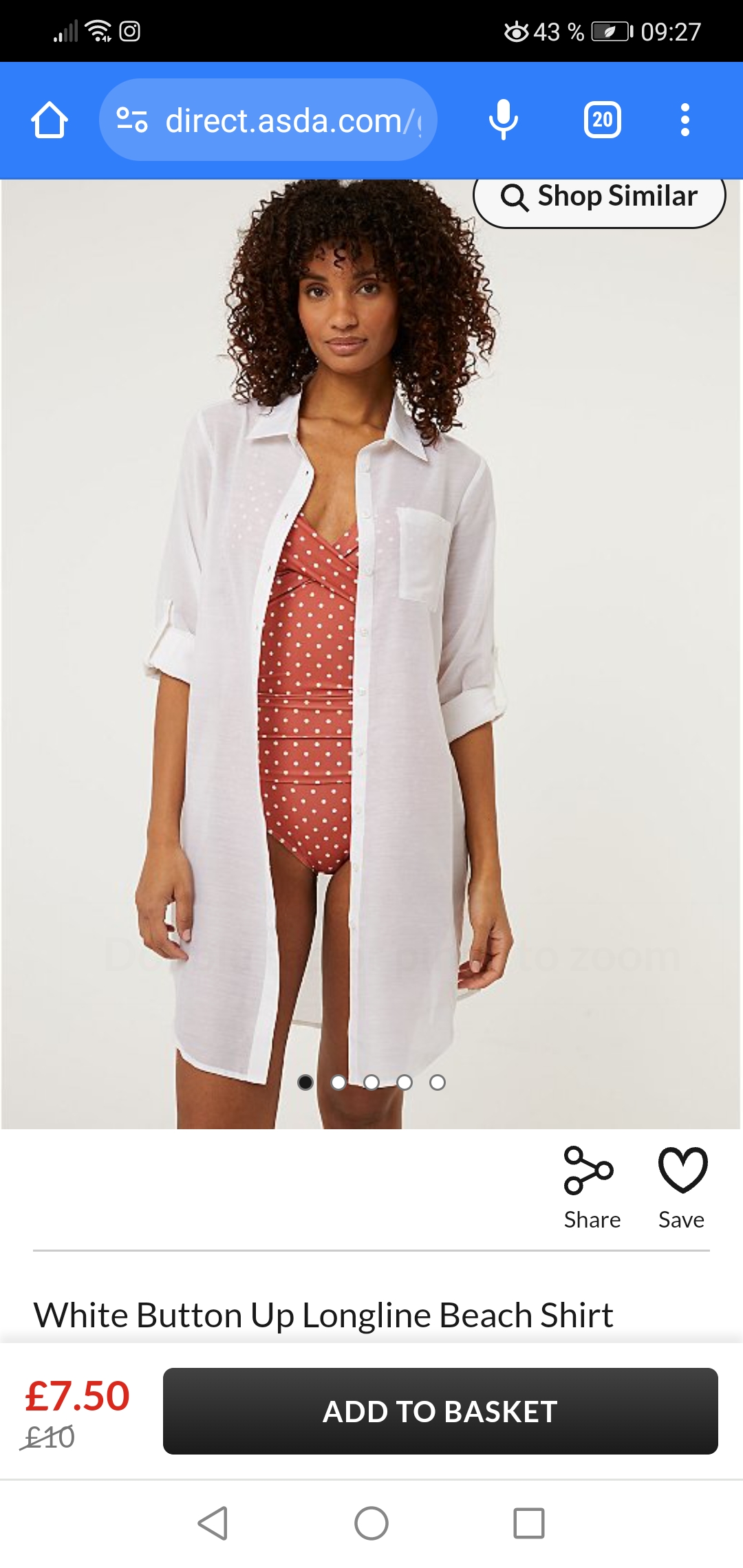Open the browser overflow menu
The width and height of the screenshot is (743, 1568).
[x=685, y=120]
